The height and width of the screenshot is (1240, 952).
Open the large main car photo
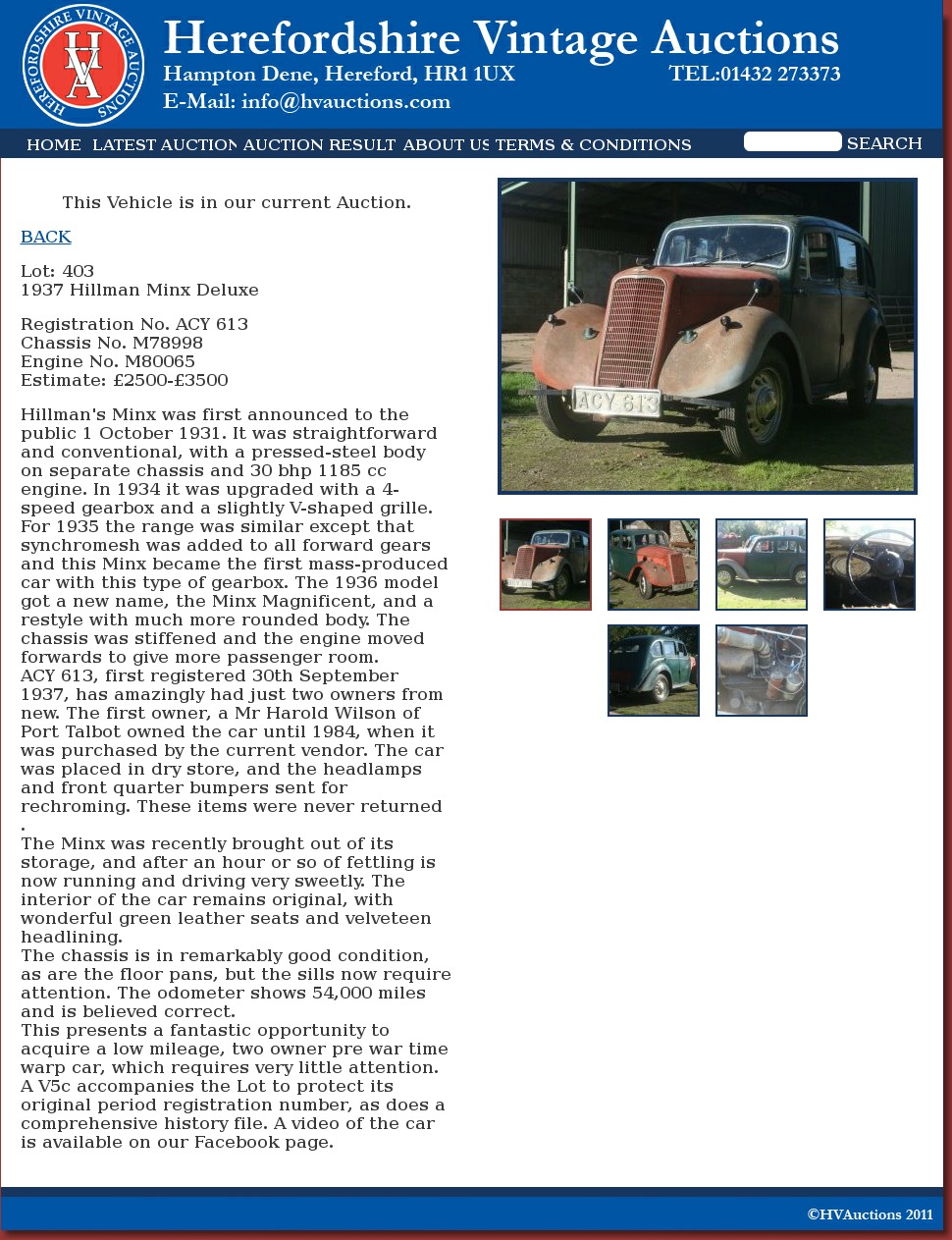click(x=707, y=336)
